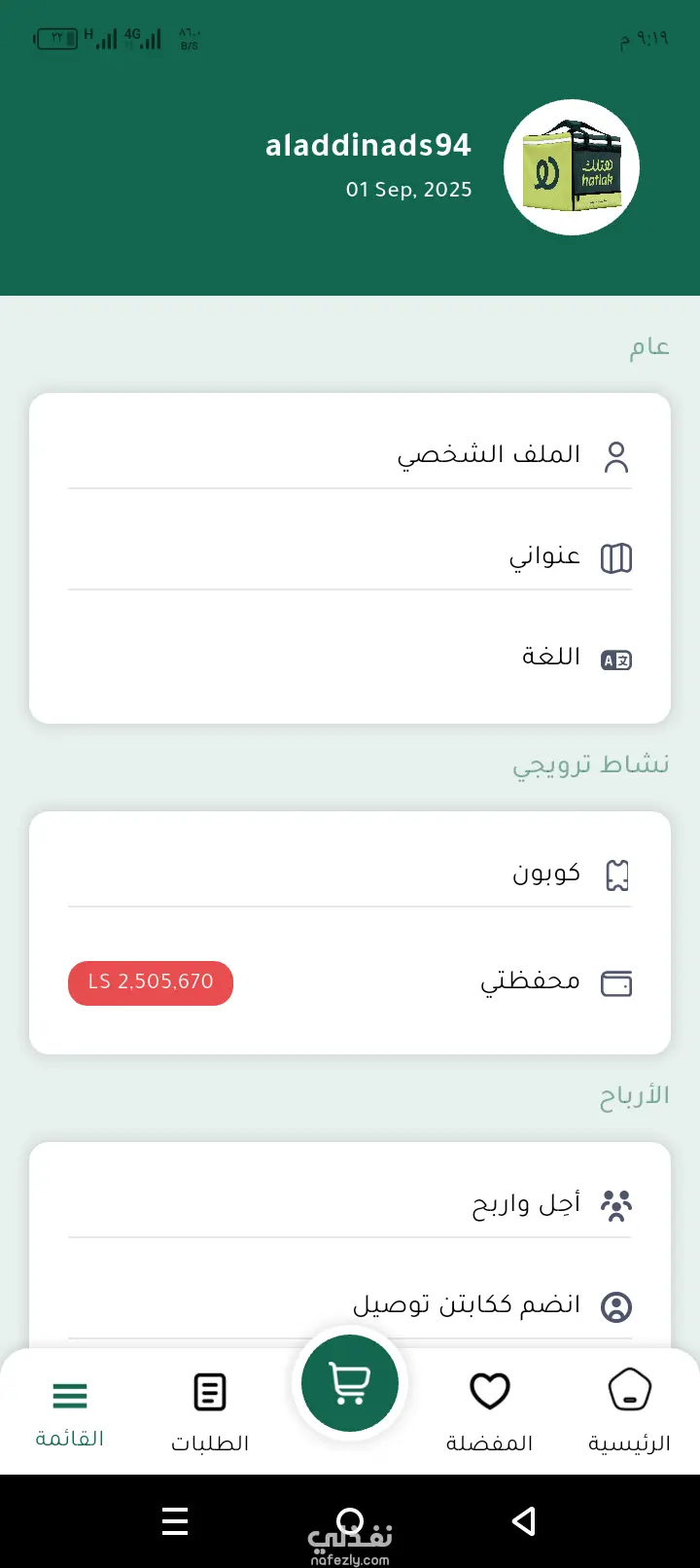
Task: Tap the aladdinads94 profile picture
Action: tap(572, 167)
